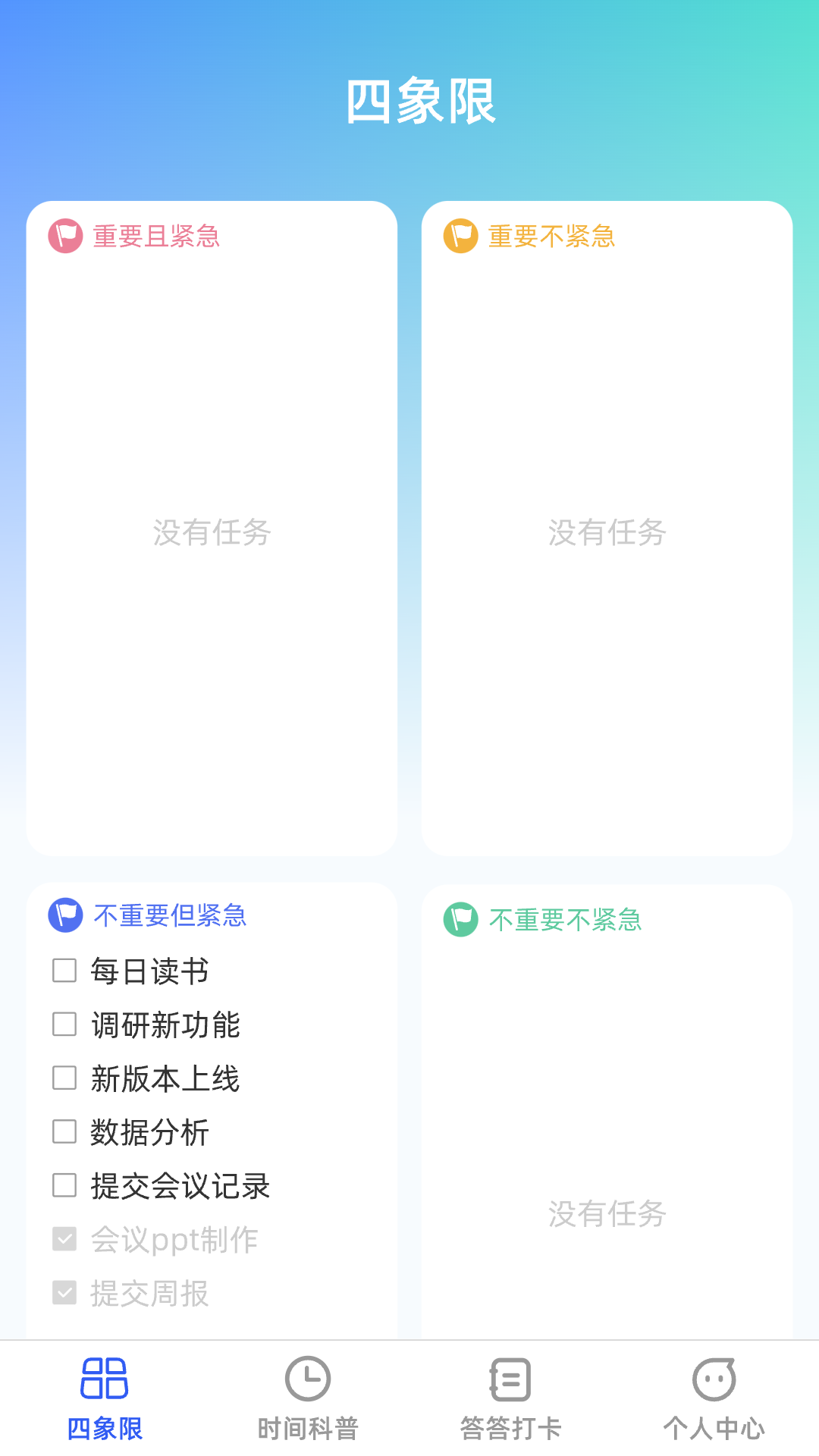Select the 提交会议记录 task text

(180, 1187)
